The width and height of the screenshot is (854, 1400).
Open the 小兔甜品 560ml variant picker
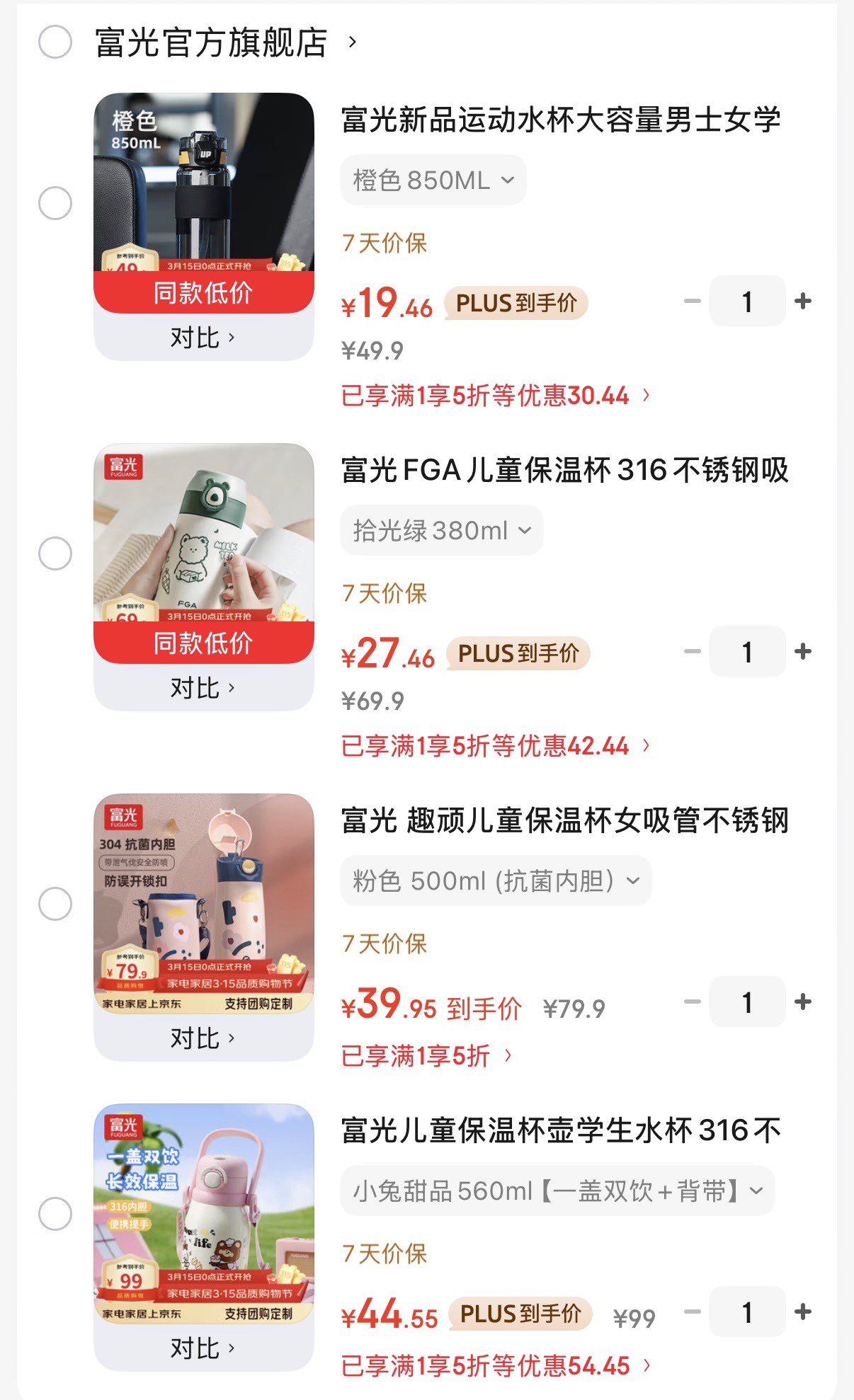tap(557, 1191)
